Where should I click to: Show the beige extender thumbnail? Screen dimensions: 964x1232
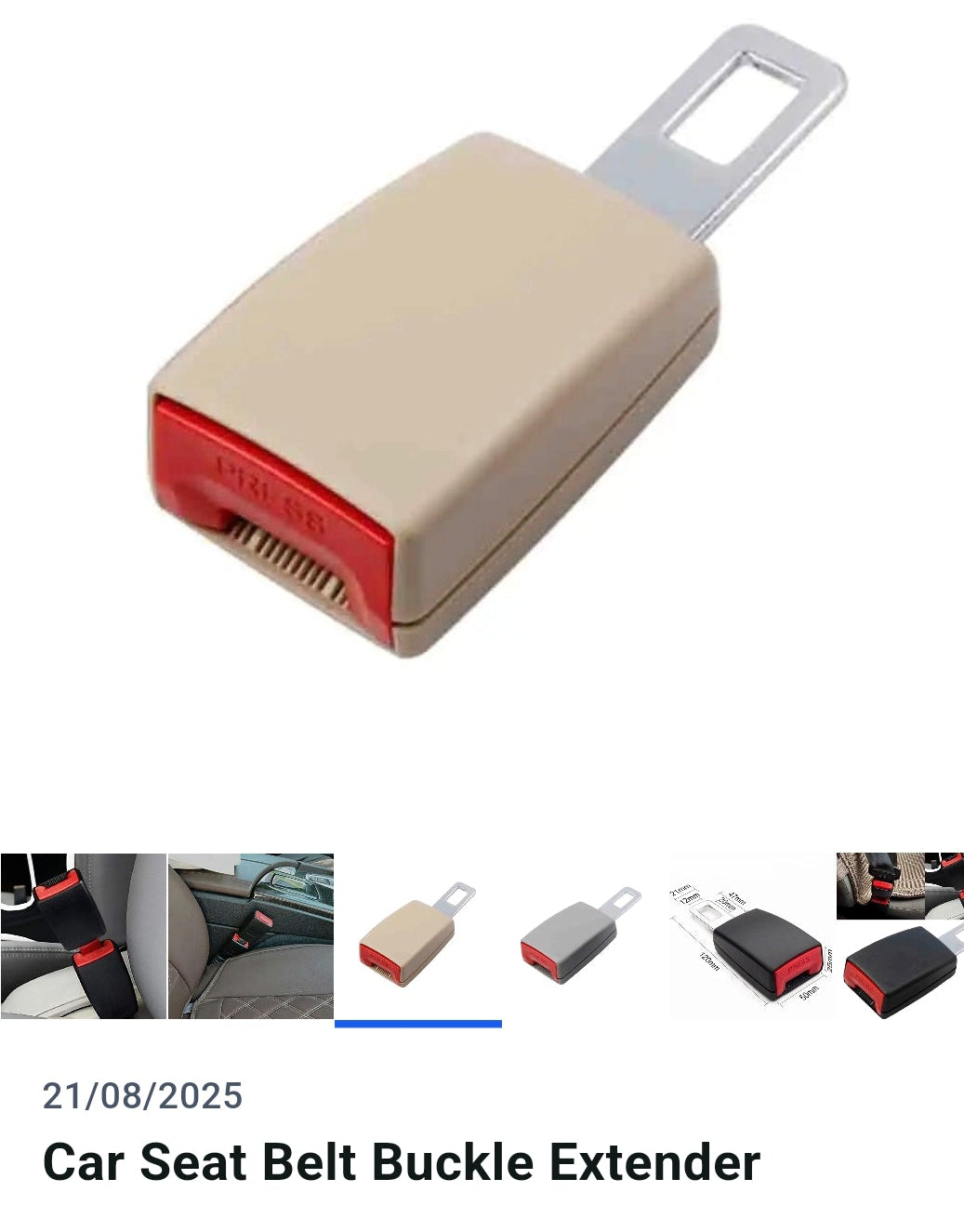[x=417, y=936]
